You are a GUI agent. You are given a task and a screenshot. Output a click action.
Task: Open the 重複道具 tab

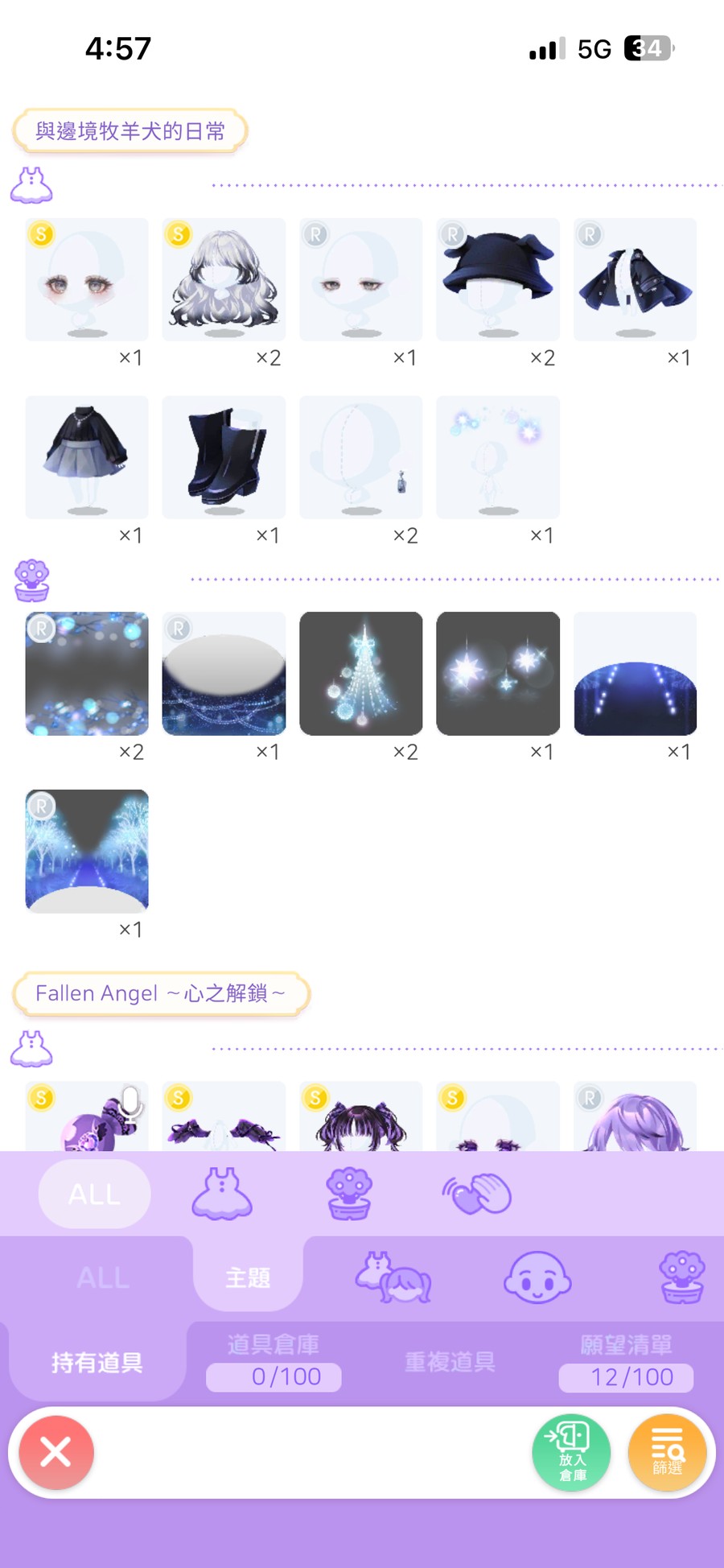coord(450,1362)
